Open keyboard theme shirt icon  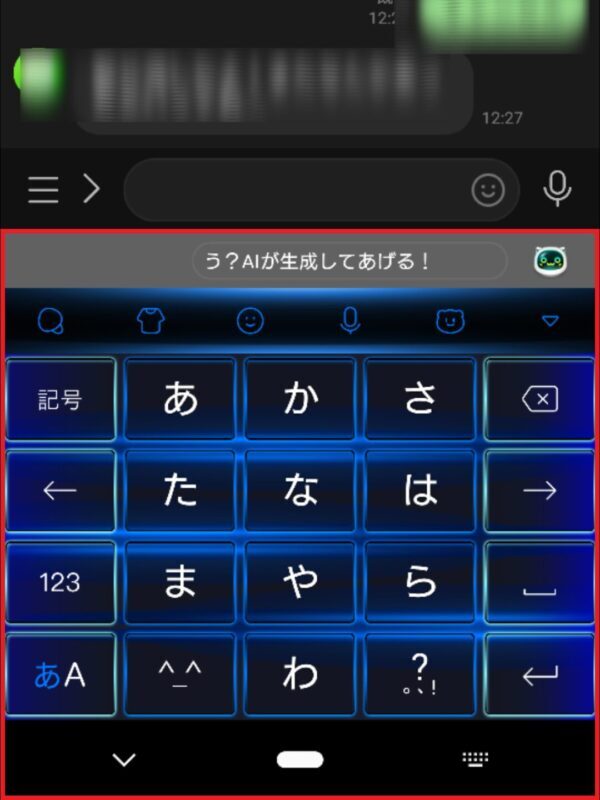(x=151, y=321)
